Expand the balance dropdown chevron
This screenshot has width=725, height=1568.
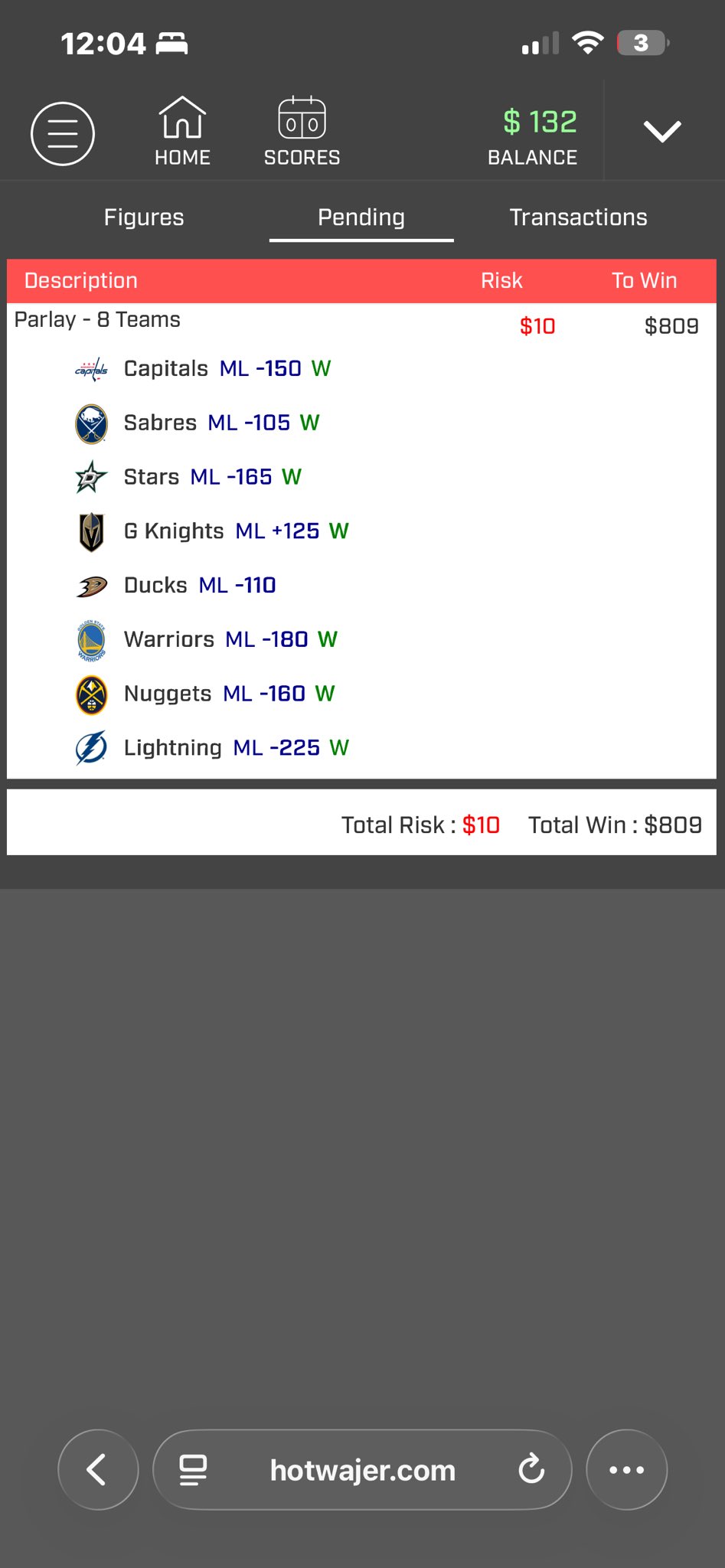[662, 132]
